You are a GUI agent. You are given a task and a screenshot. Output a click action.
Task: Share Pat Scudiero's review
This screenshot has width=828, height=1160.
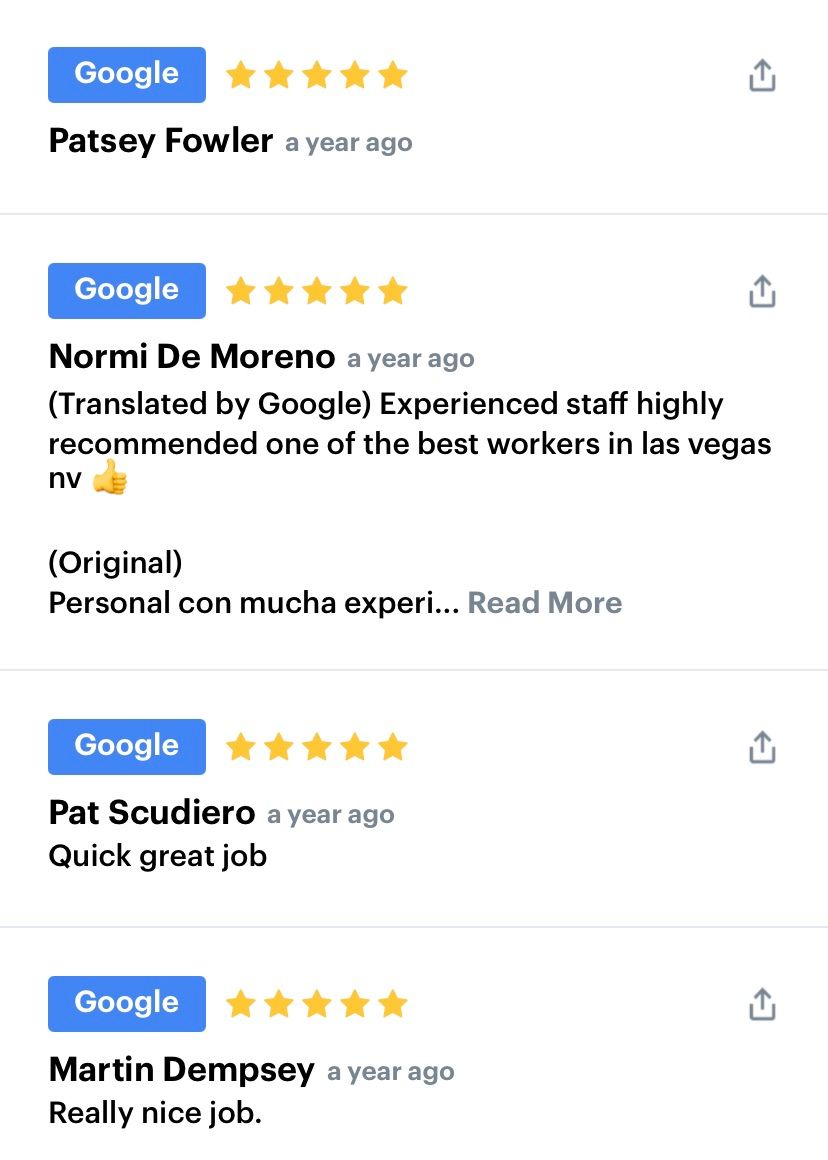point(762,747)
